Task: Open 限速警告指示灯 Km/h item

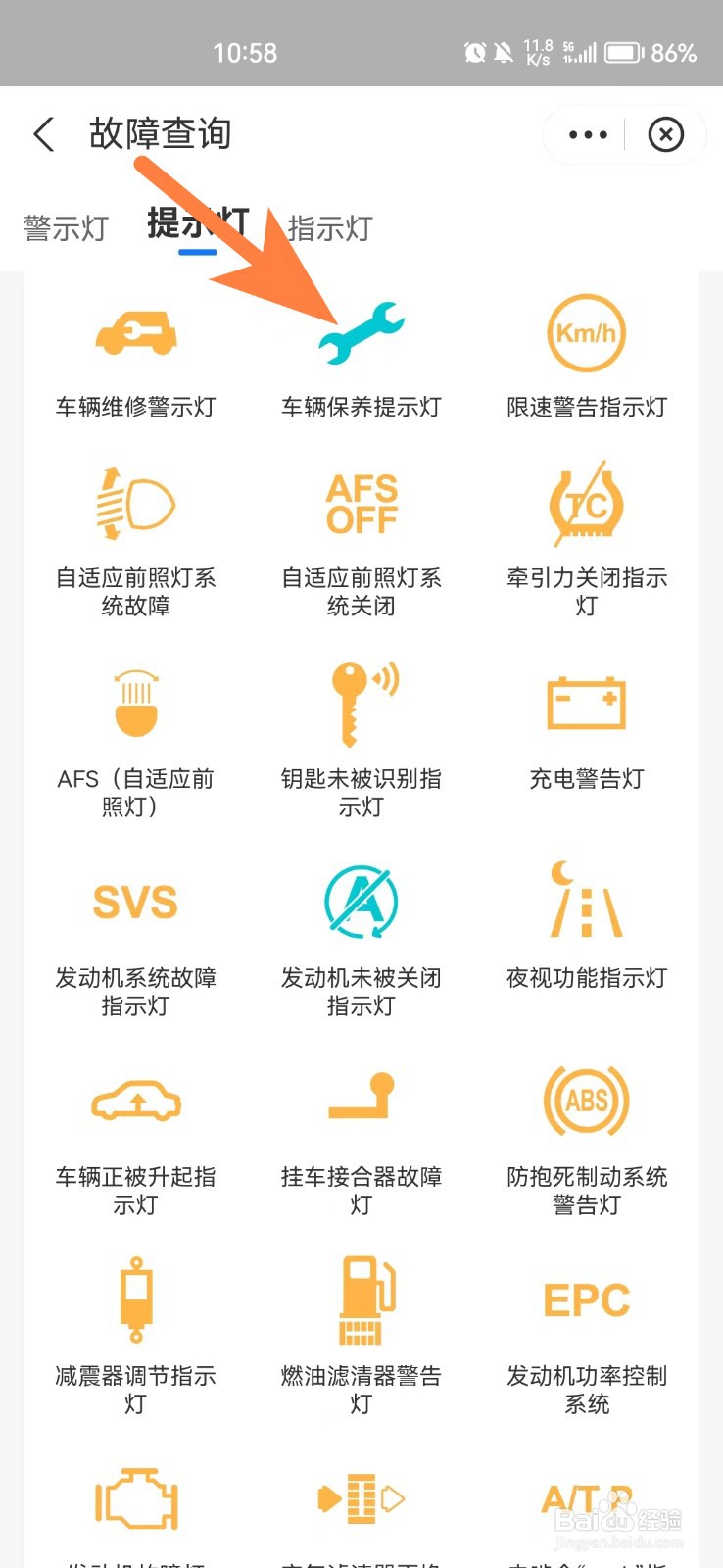Action: pyautogui.click(x=587, y=360)
